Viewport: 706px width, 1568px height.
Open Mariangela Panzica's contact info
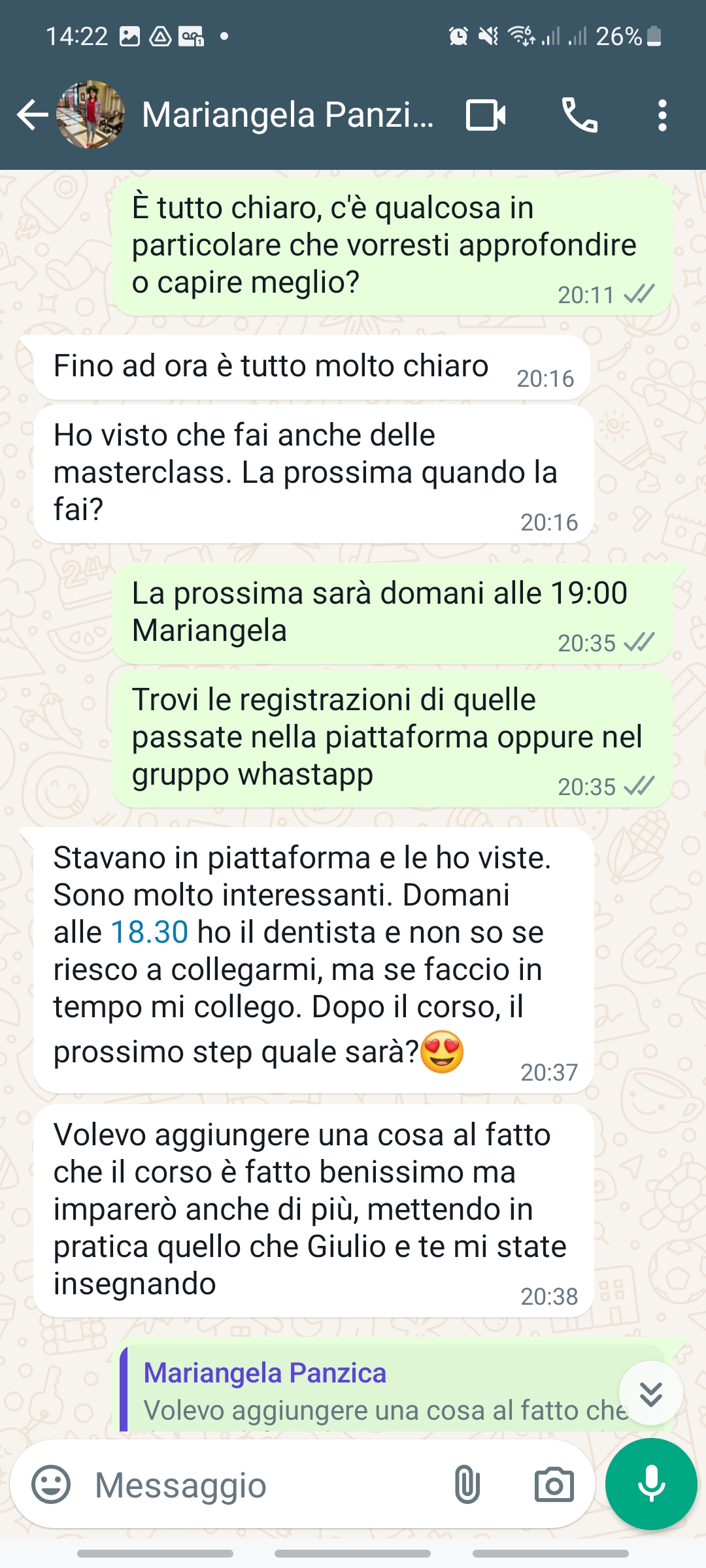point(288,116)
